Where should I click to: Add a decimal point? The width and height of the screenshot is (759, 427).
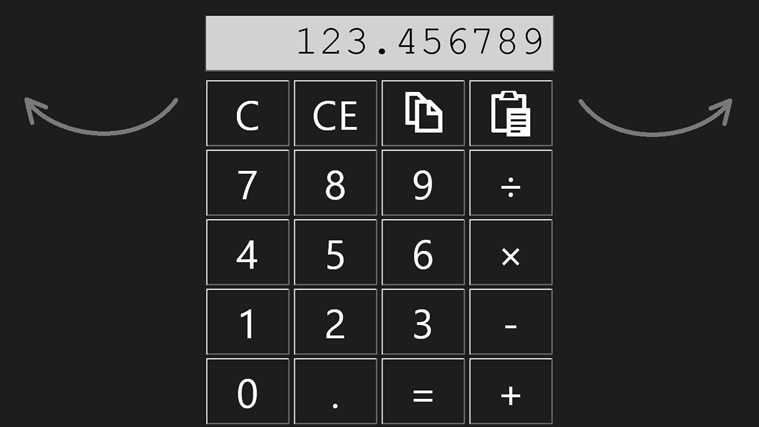[x=335, y=391]
